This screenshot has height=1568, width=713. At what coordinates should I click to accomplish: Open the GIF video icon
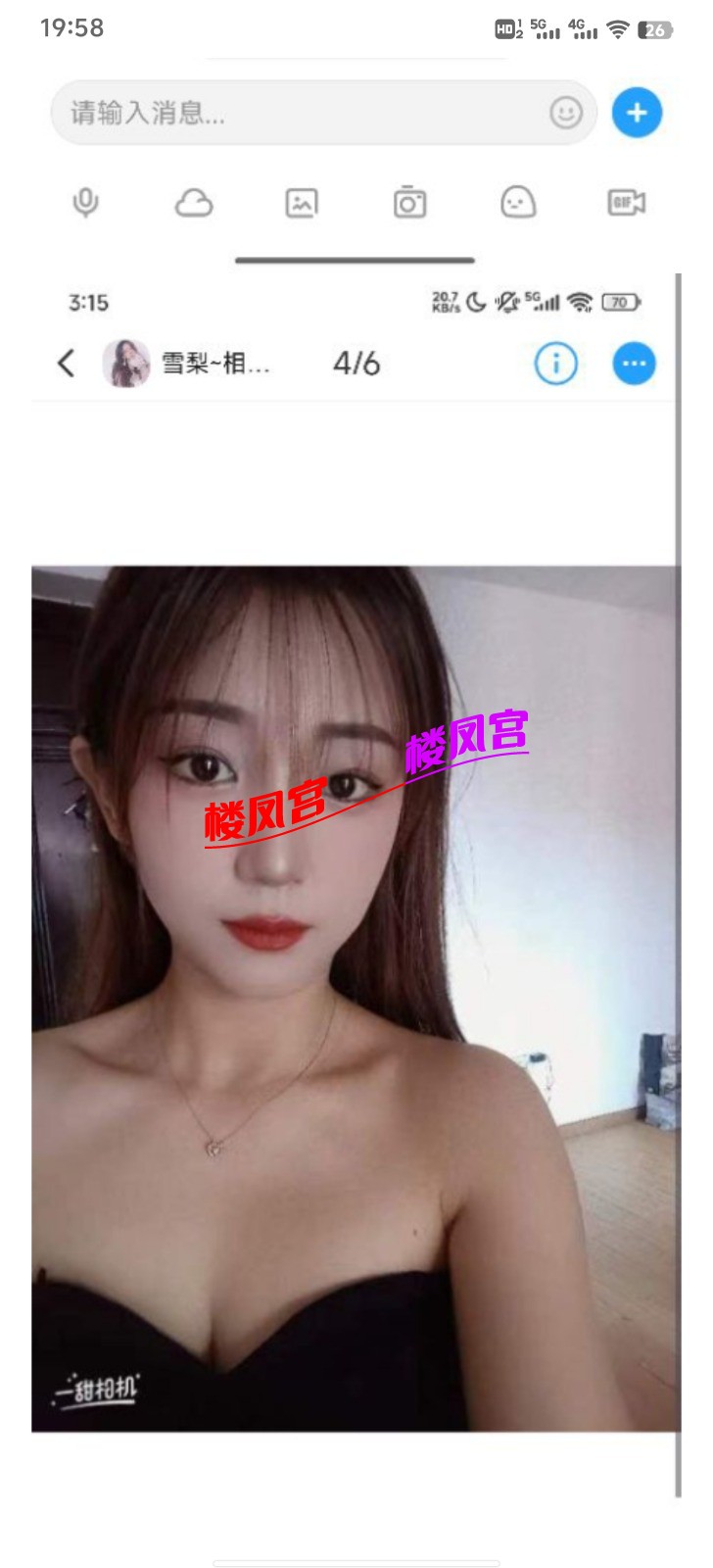[x=626, y=203]
